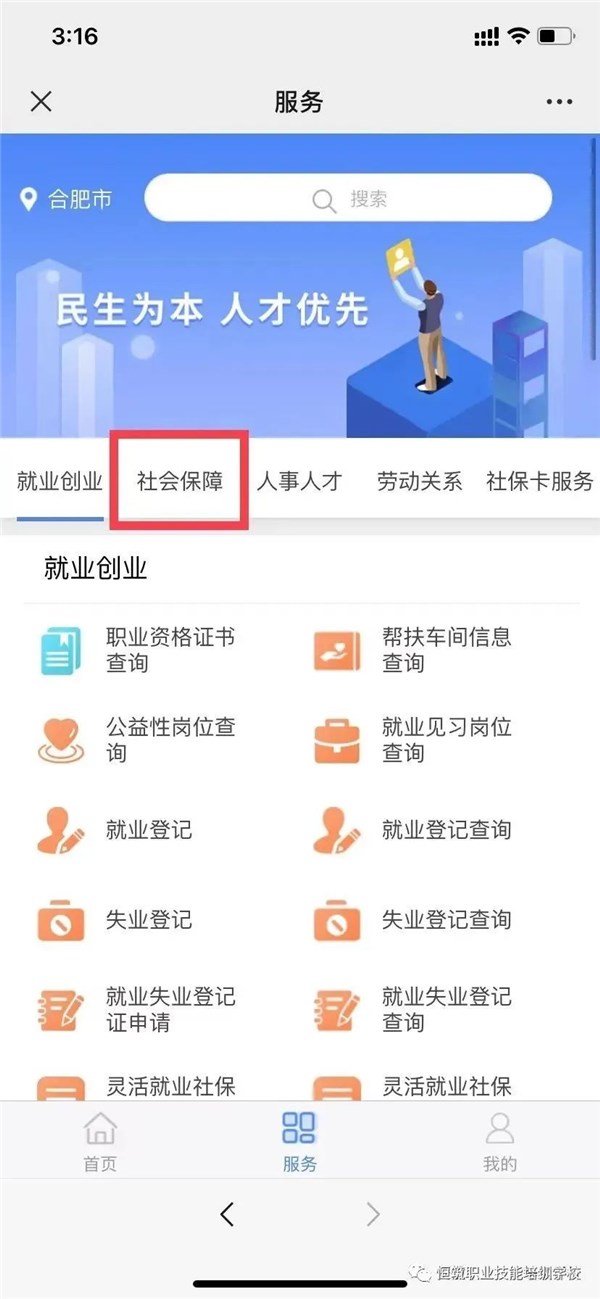Go to the 首页 home tab
This screenshot has height=1299, width=600.
click(100, 1141)
